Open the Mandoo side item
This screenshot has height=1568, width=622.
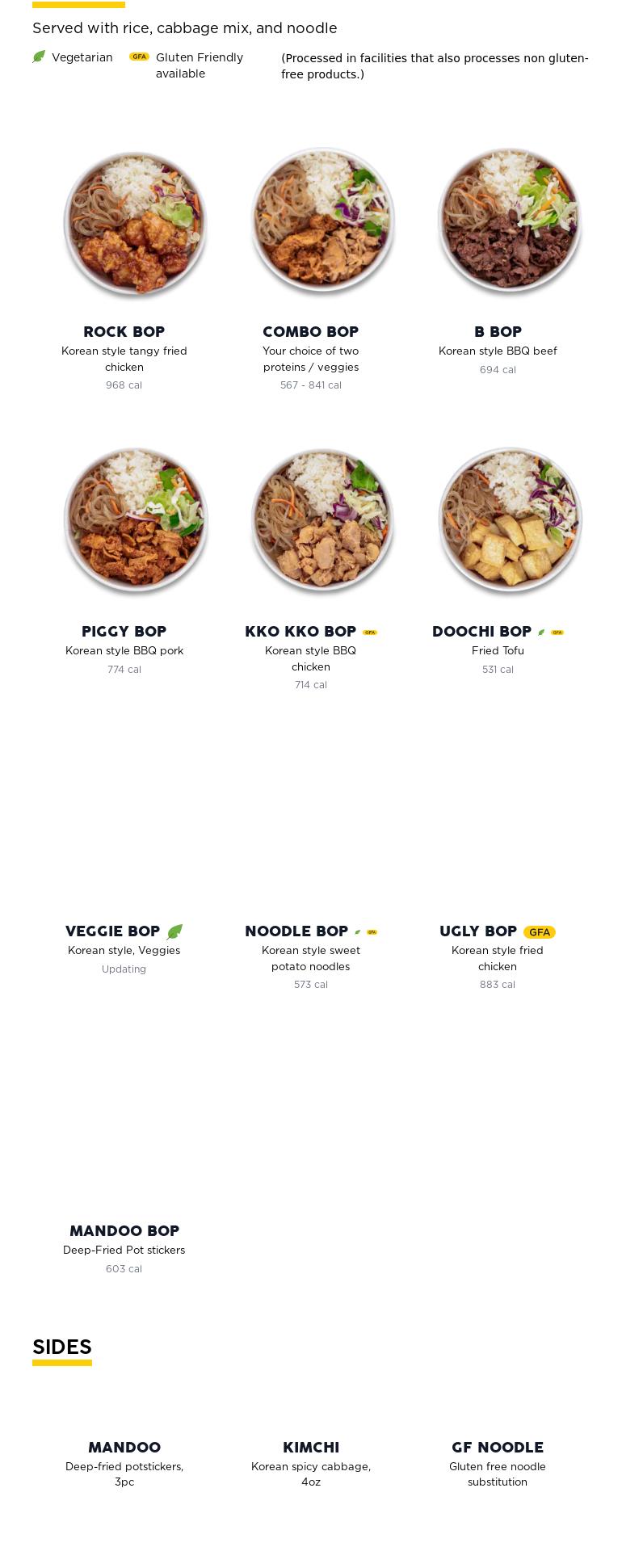tap(124, 1448)
